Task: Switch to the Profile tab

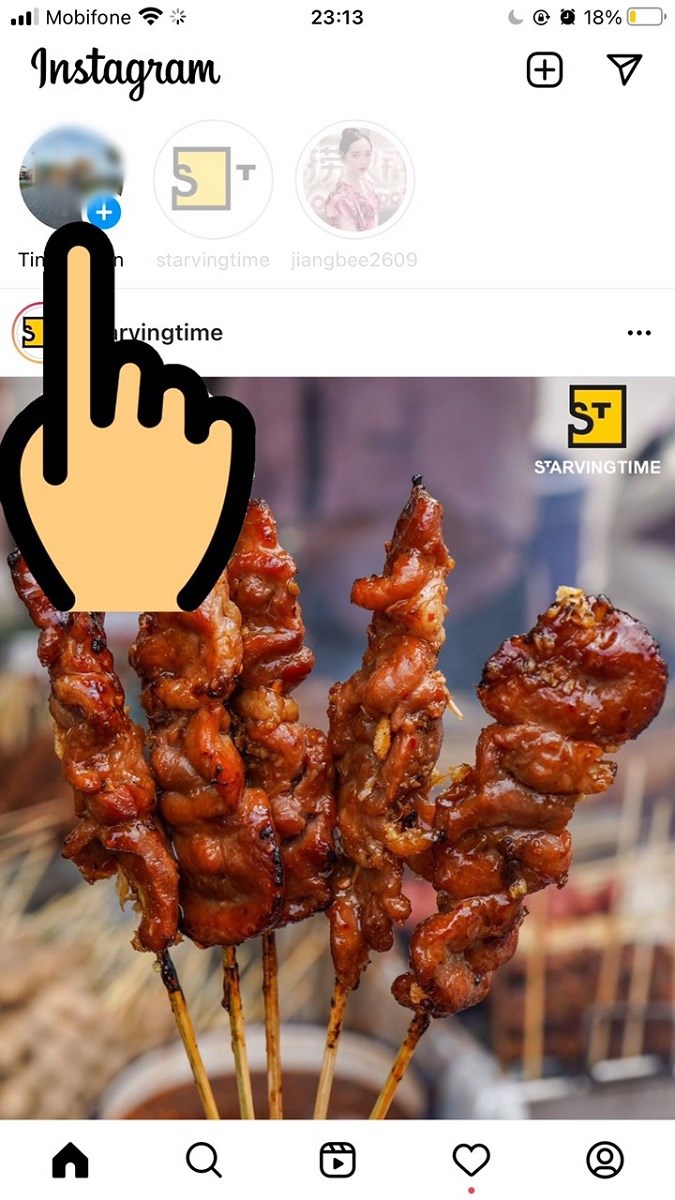Action: coord(604,1160)
